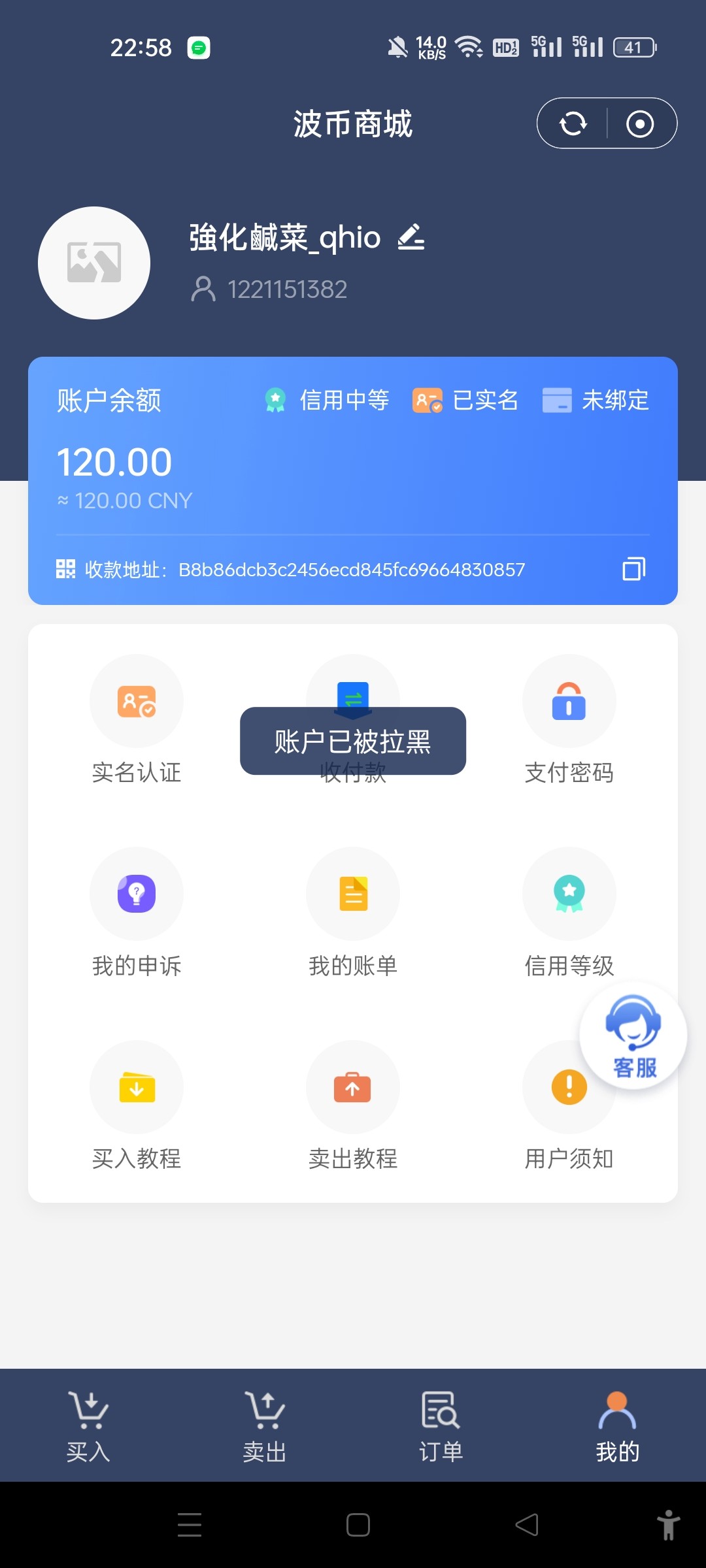Tap the profile avatar placeholder
The height and width of the screenshot is (1568, 706).
pyautogui.click(x=94, y=263)
